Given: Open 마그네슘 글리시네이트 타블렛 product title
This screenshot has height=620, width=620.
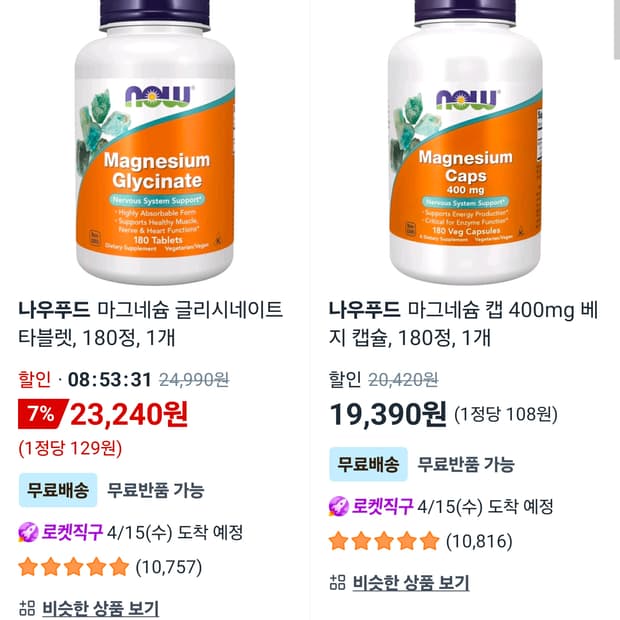Looking at the screenshot, I should click(150, 322).
